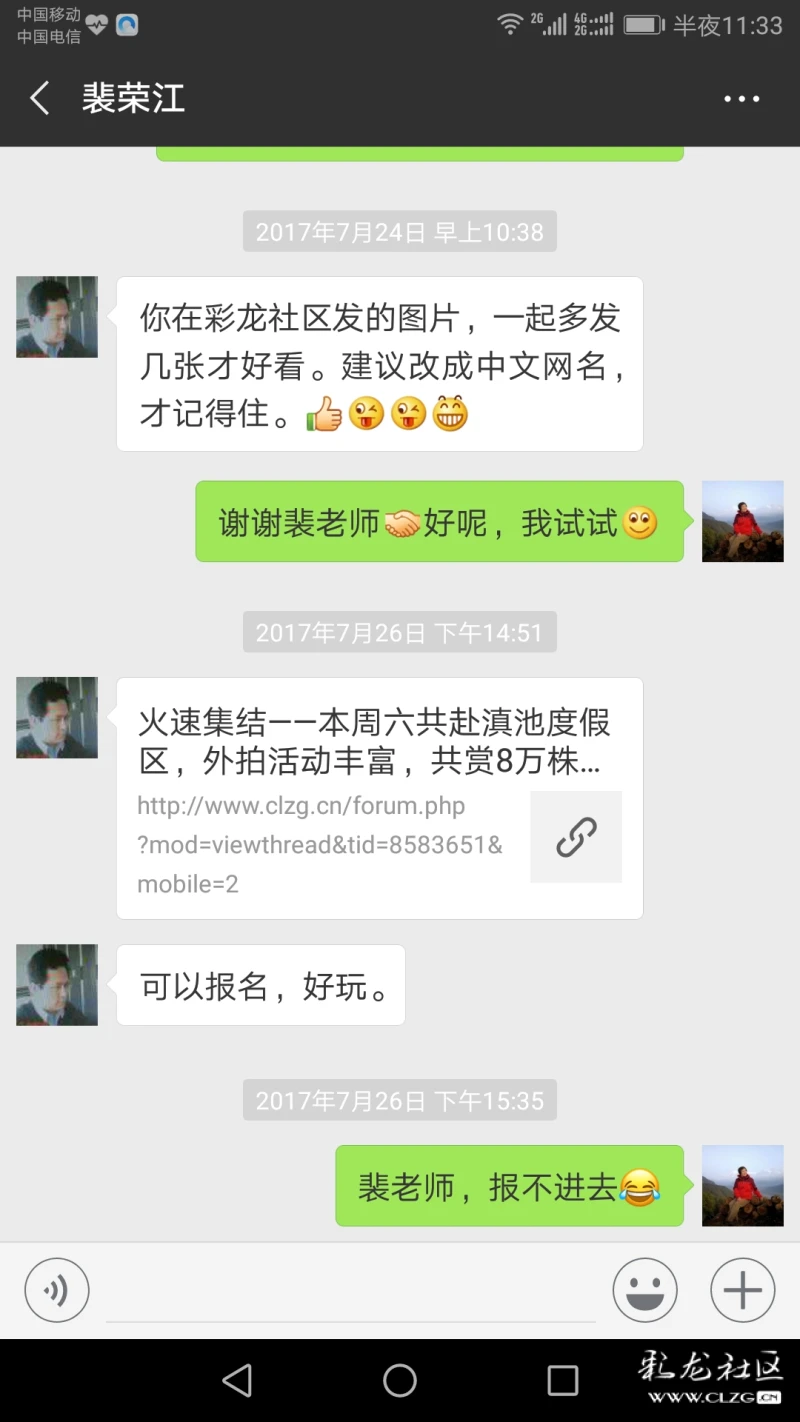800x1422 pixels.
Task: Open the recent apps view
Action: tap(562, 1381)
